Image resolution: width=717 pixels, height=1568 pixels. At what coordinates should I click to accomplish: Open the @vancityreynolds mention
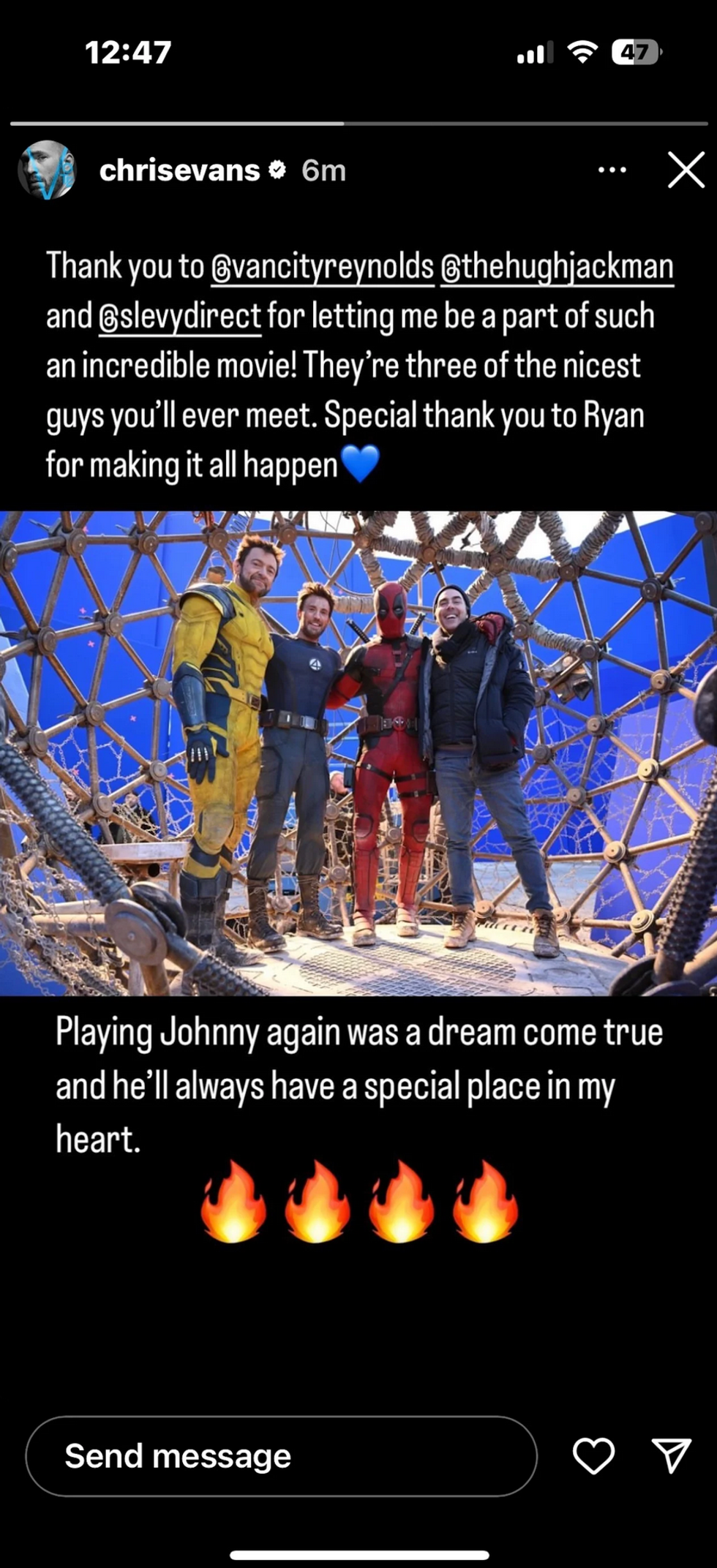[x=323, y=266]
